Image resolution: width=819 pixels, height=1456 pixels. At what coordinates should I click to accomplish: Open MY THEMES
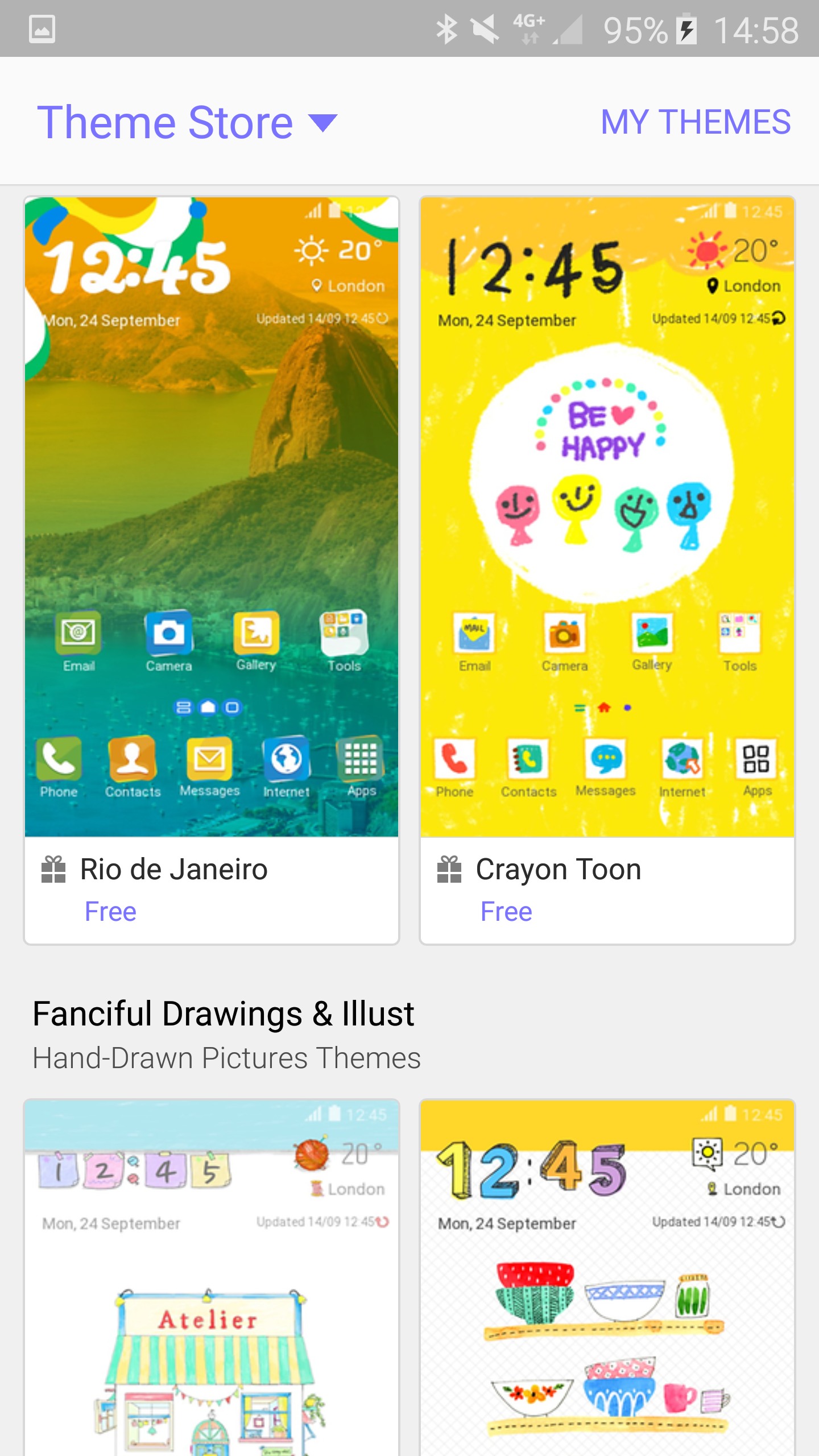(x=695, y=122)
